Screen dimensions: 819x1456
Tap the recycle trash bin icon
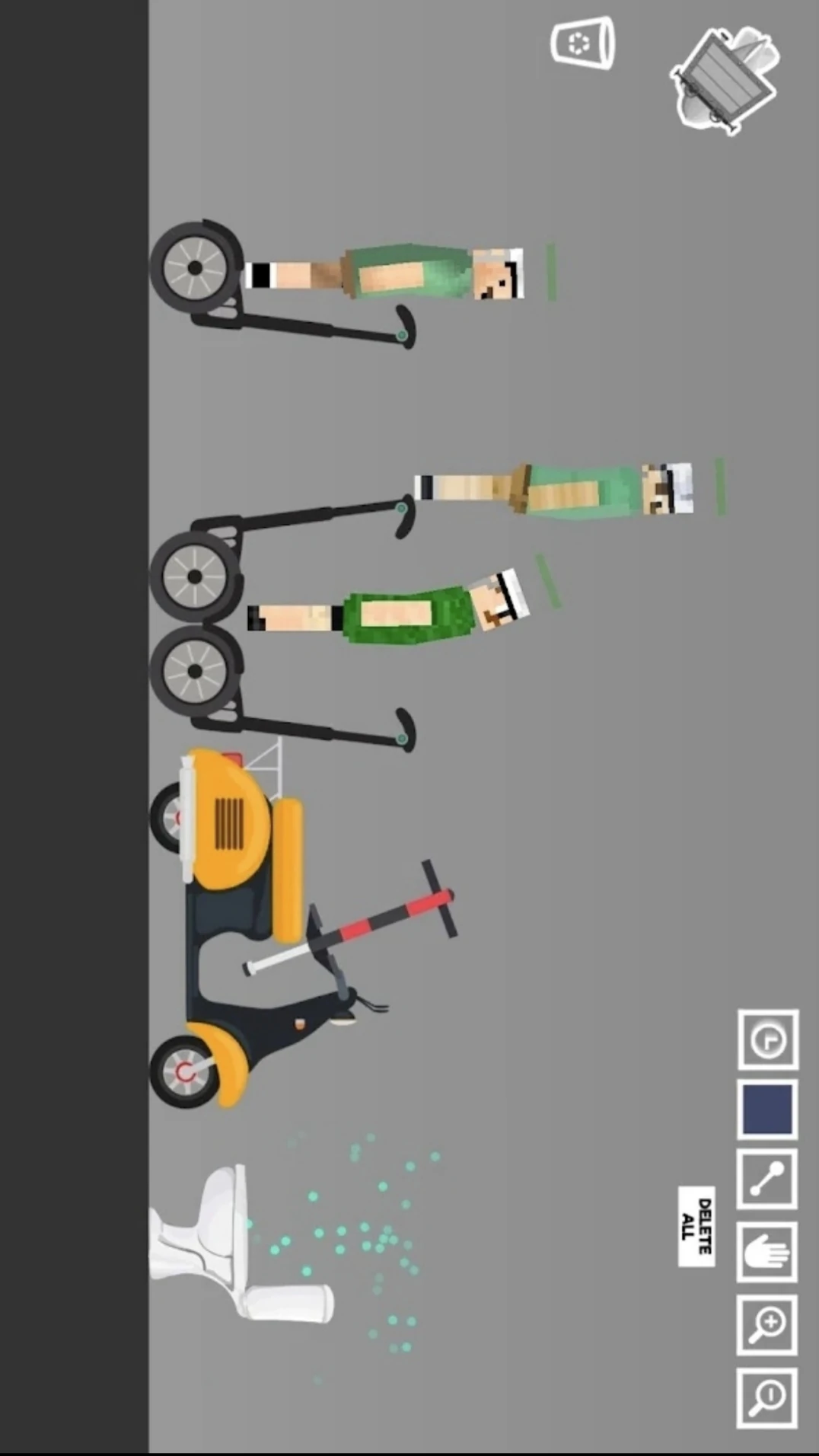pyautogui.click(x=582, y=43)
